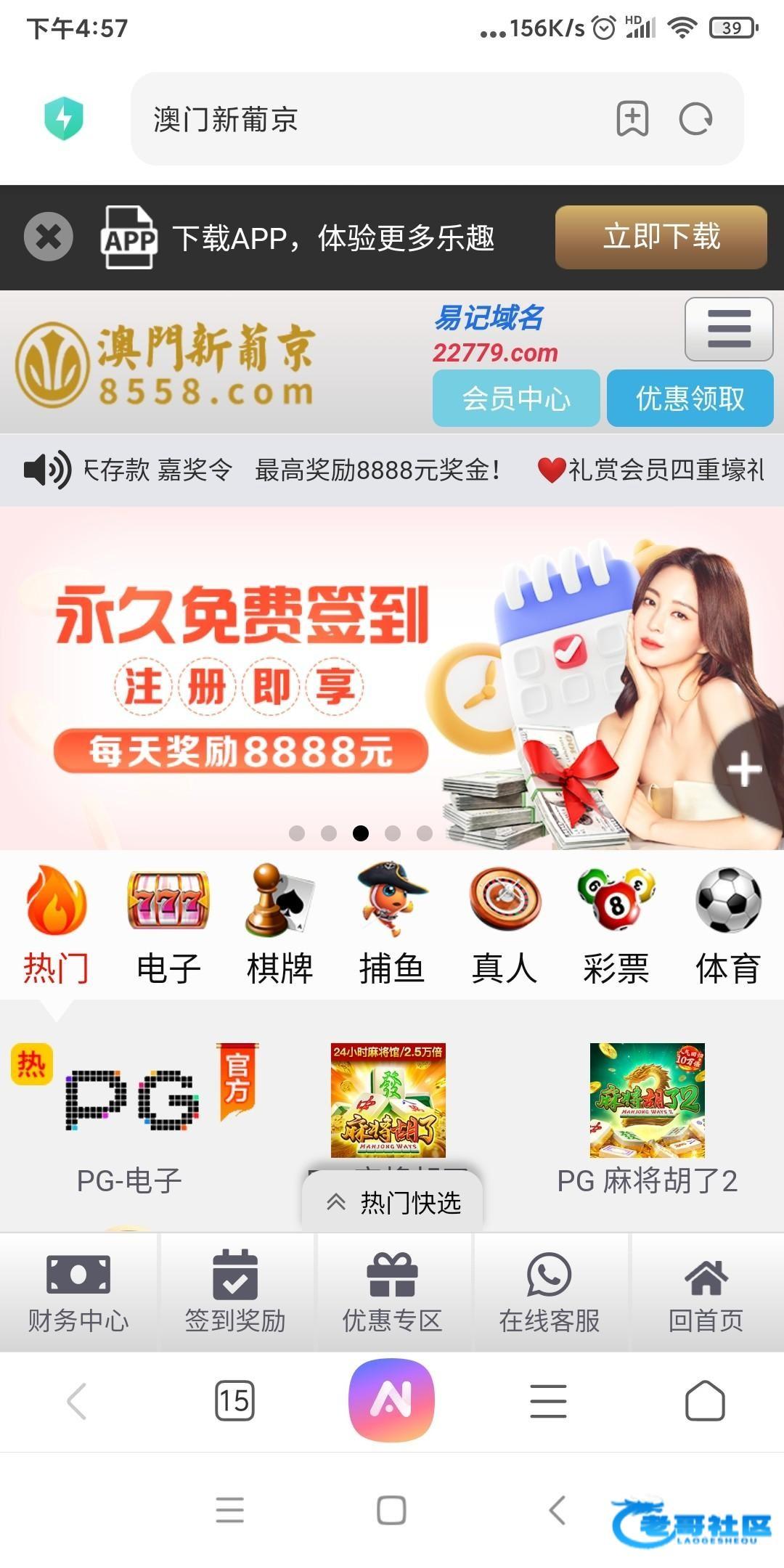Tap the 优惠领取 button
Image resolution: width=784 pixels, height=1568 pixels.
point(690,398)
